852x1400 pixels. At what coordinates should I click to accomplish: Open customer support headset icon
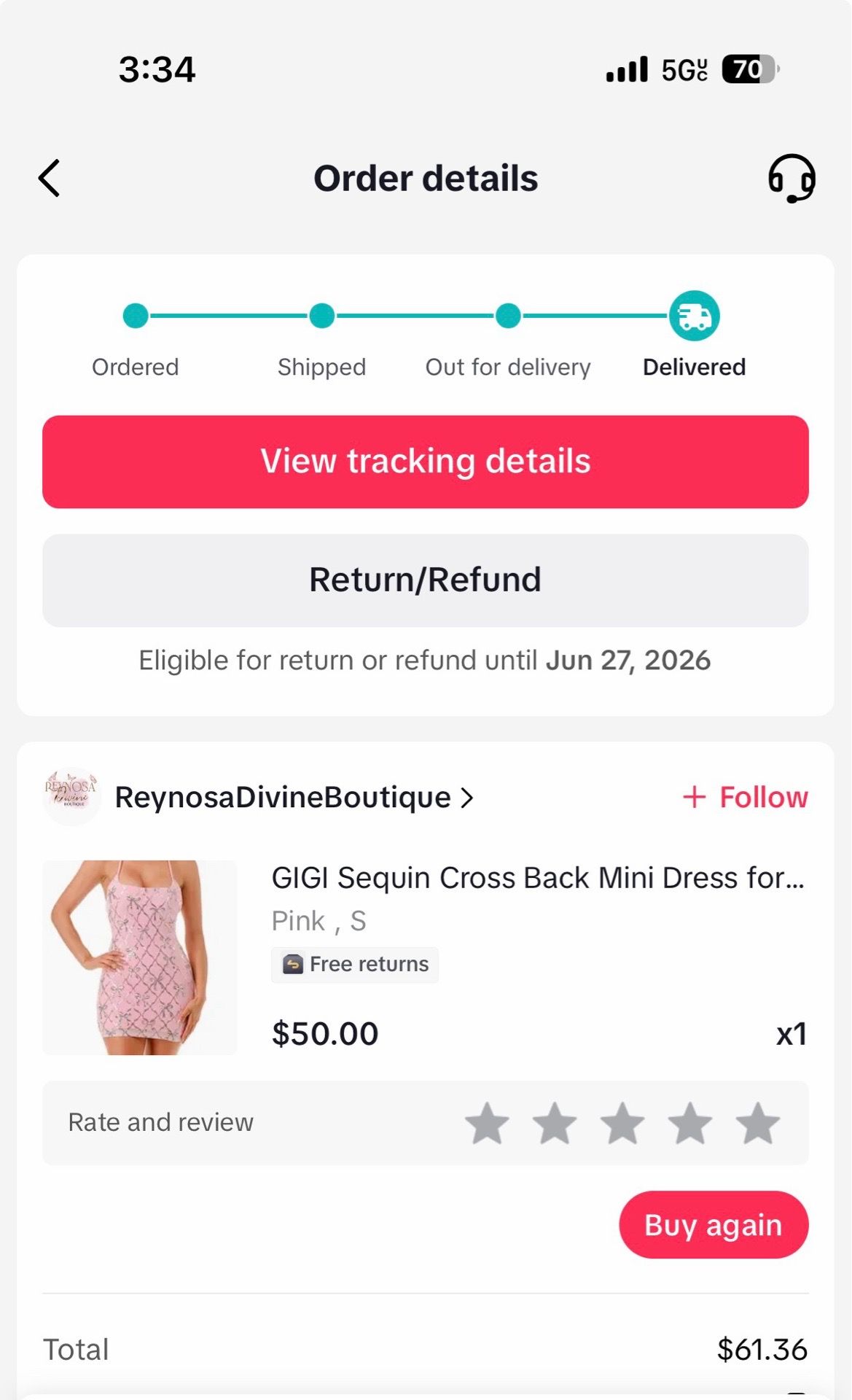coord(792,179)
